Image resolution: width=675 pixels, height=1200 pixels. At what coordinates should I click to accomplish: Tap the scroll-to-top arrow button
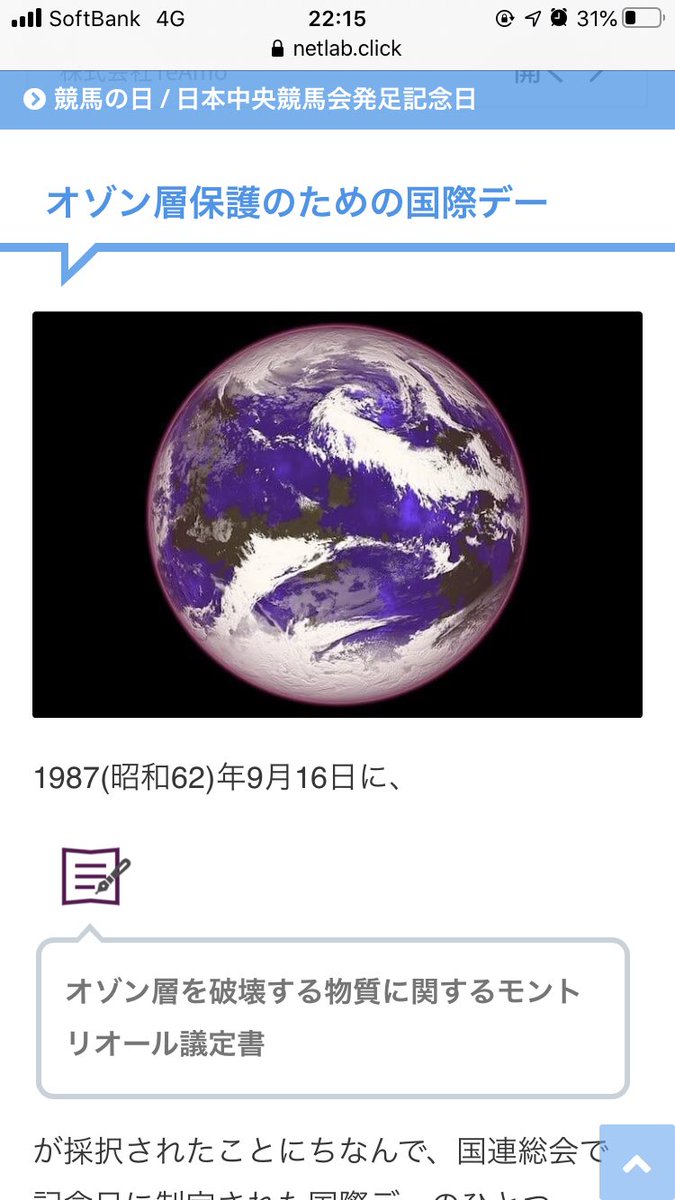[637, 1162]
